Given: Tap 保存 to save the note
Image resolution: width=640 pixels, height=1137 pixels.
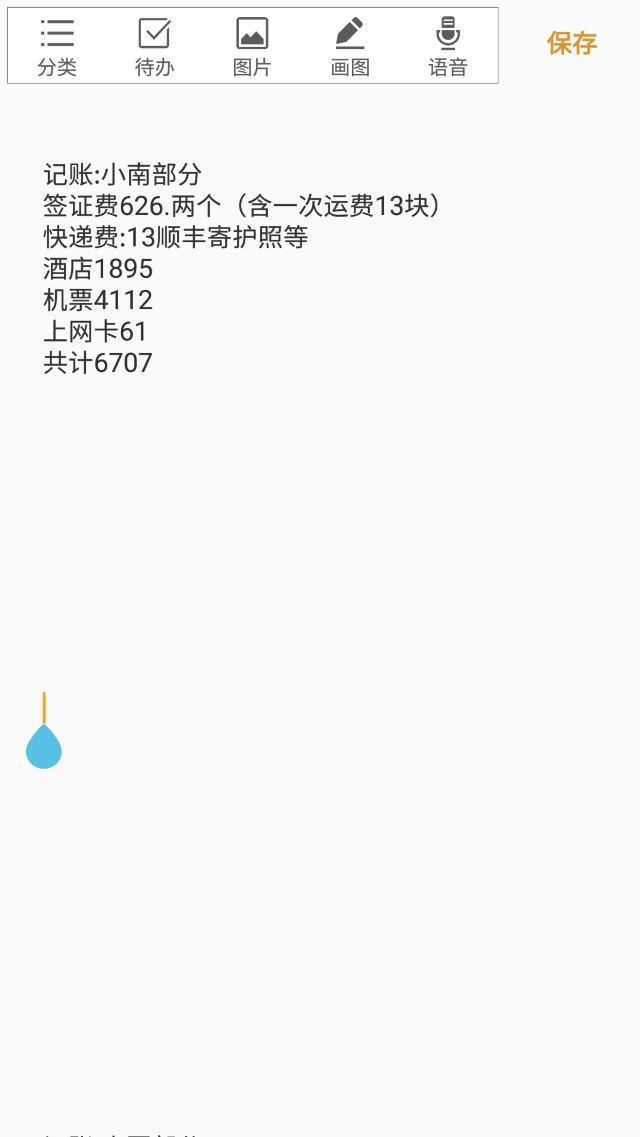Looking at the screenshot, I should click(572, 44).
